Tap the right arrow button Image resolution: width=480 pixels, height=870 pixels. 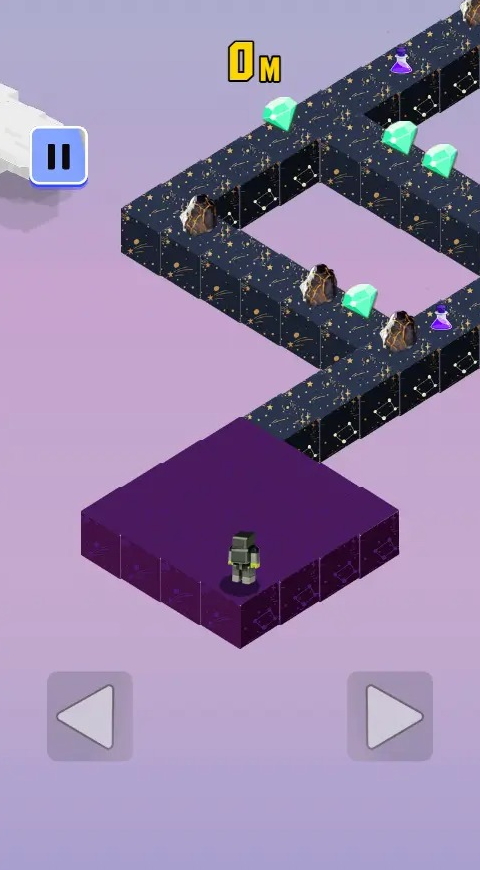[390, 716]
